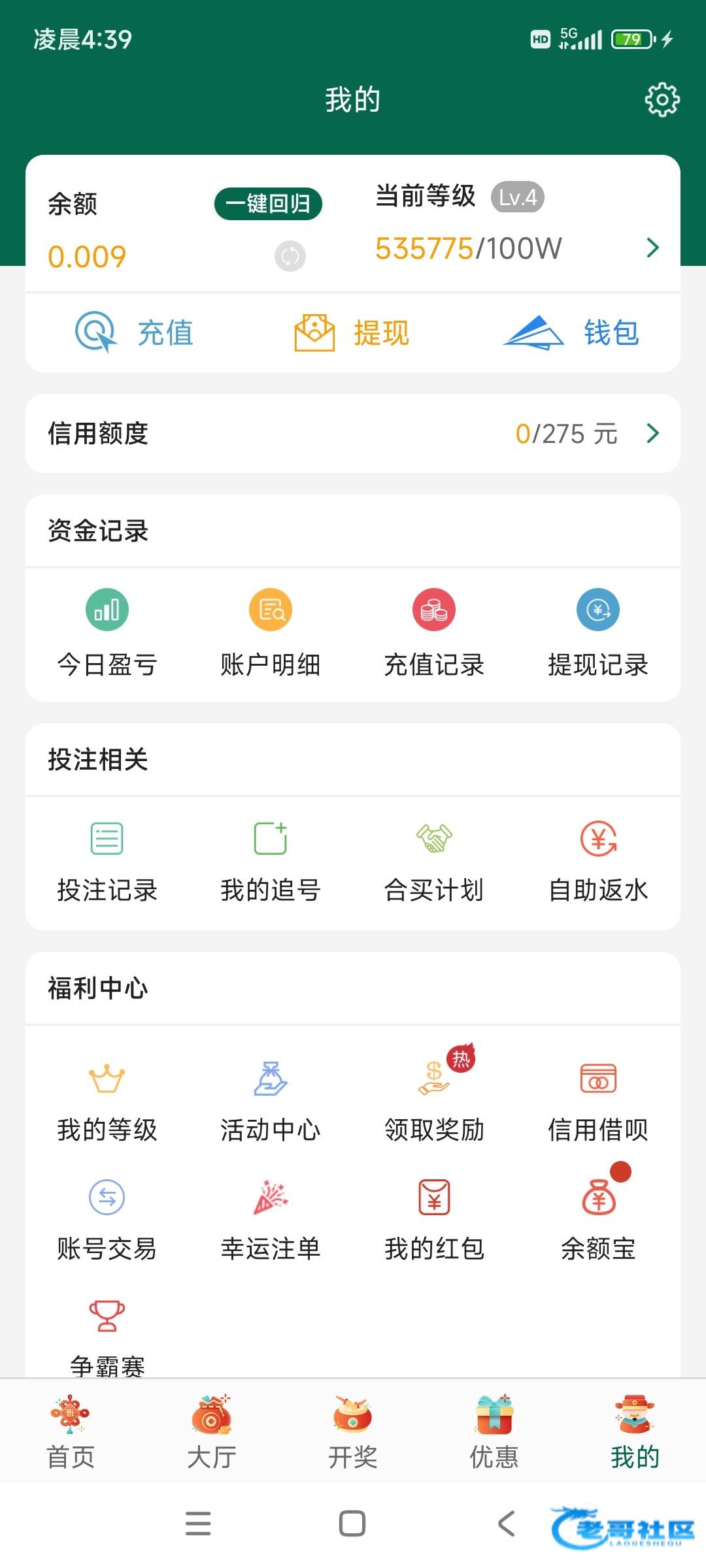
Task: Open 提现 to withdraw funds
Action: pos(352,333)
